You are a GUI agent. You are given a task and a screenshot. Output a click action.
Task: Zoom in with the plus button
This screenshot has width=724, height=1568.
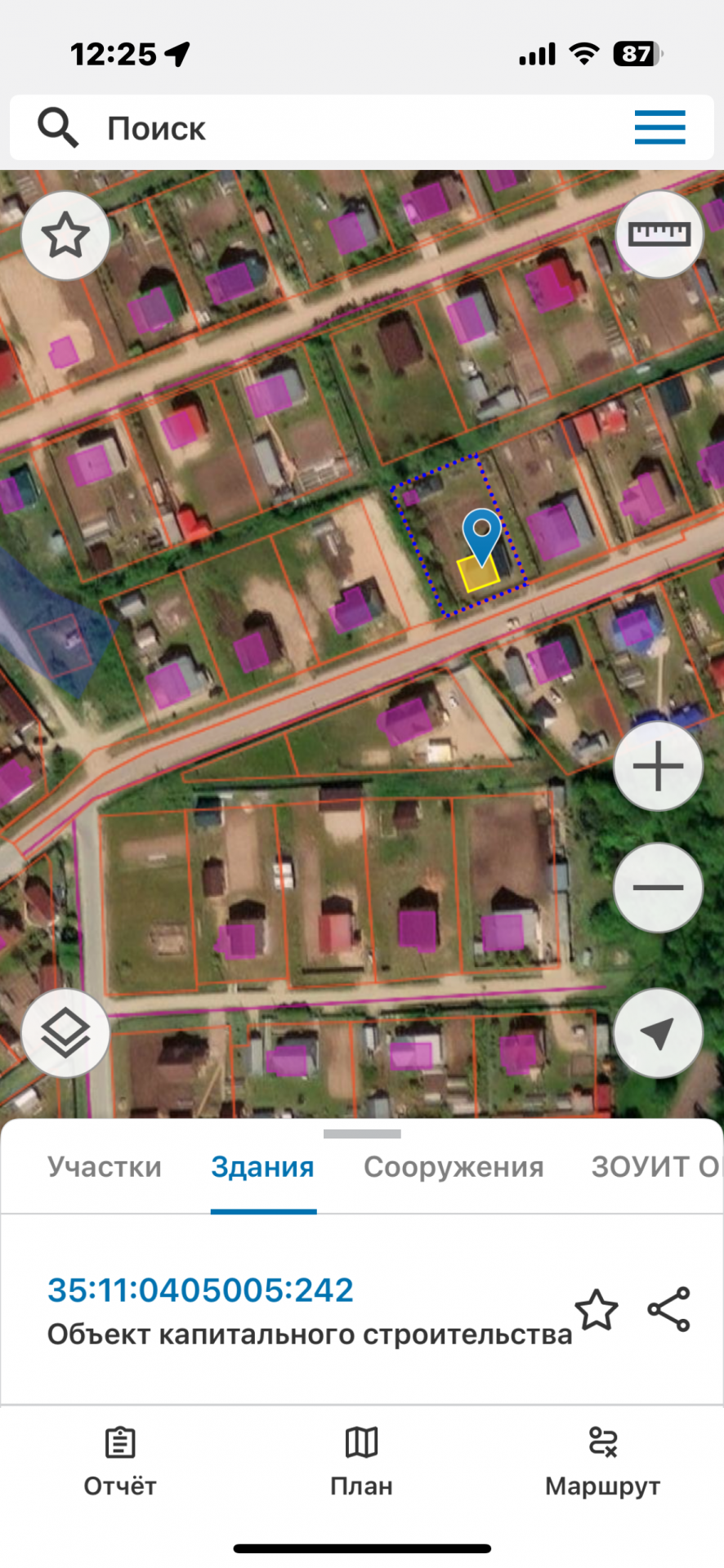(x=658, y=767)
